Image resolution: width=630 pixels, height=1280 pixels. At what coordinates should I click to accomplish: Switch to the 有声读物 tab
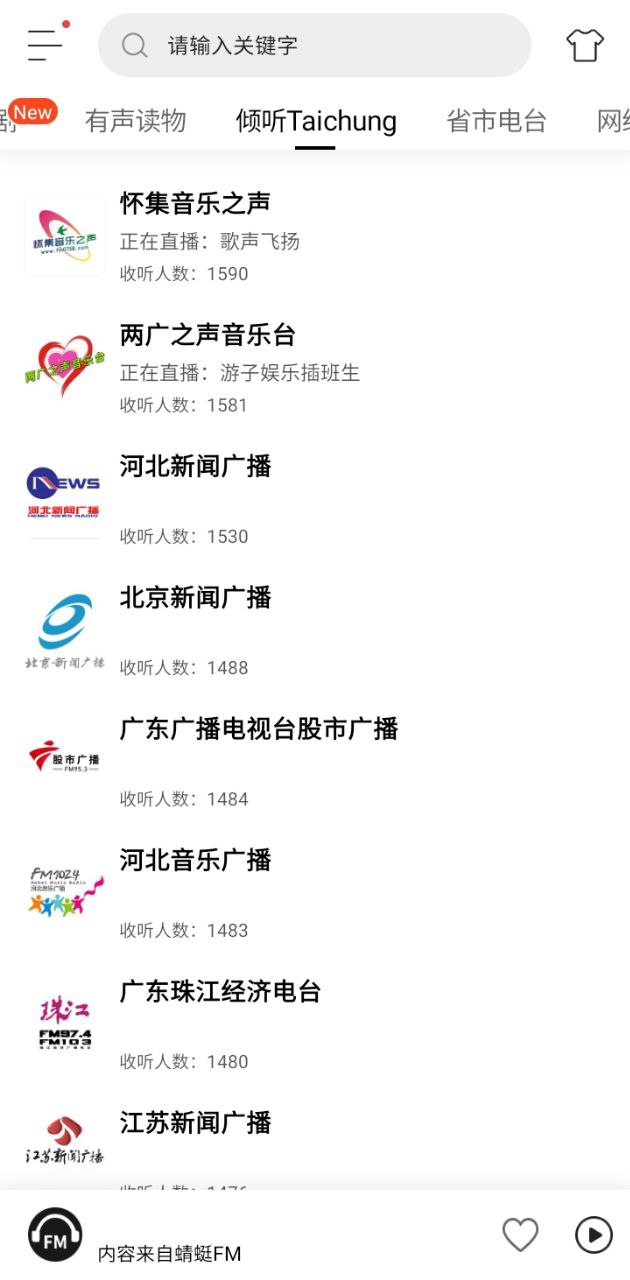click(136, 121)
